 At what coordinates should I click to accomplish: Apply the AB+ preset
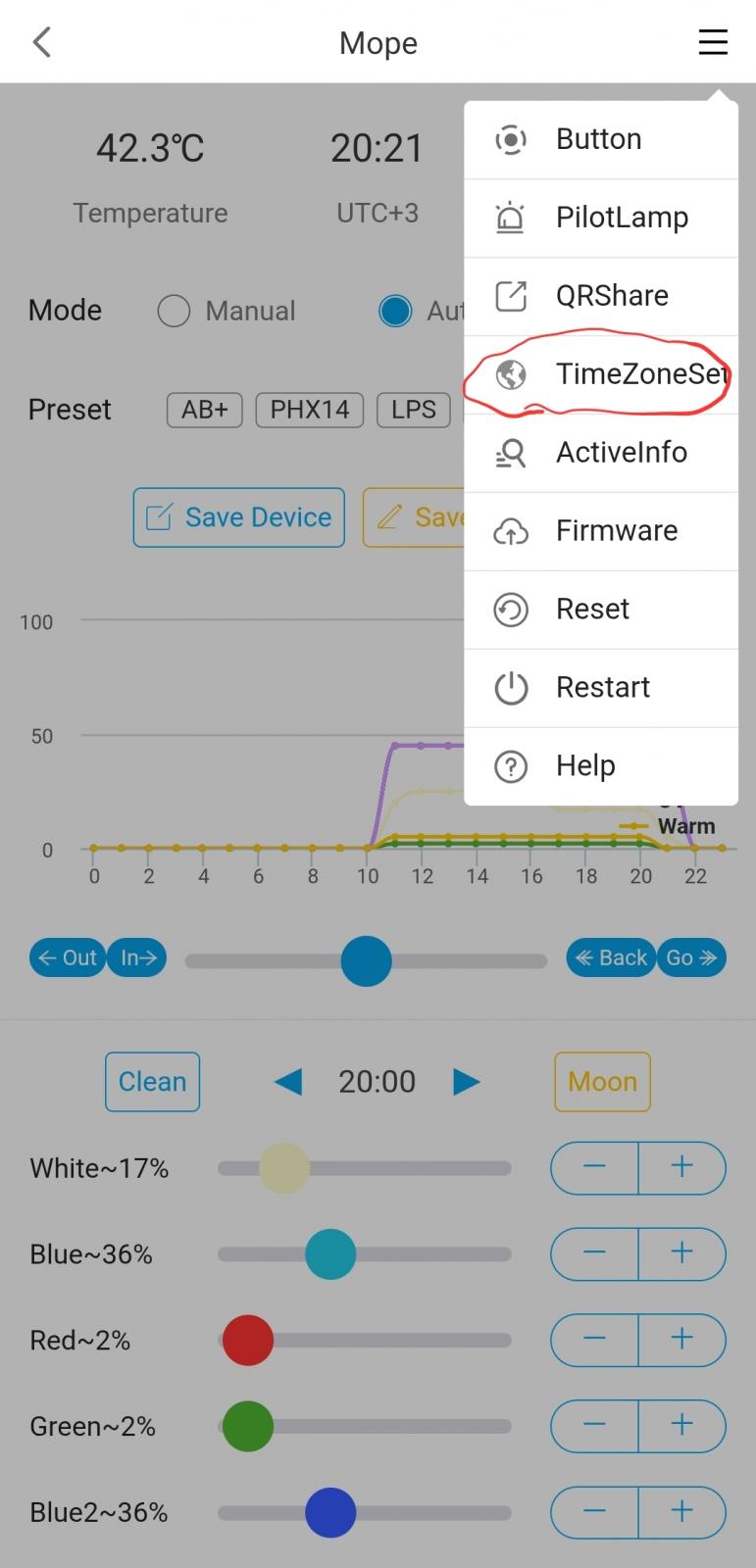click(x=204, y=410)
